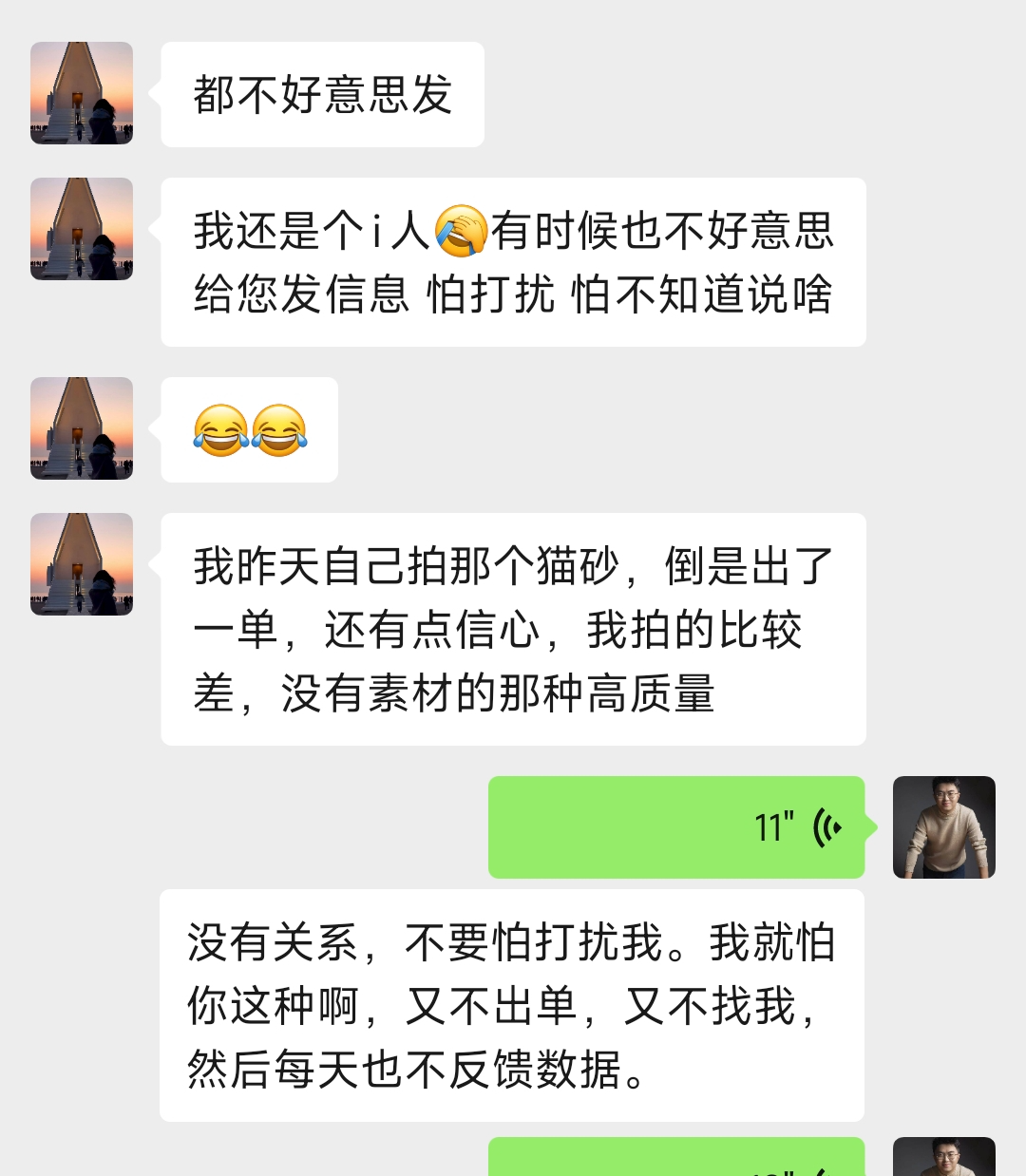Open the avatar beside the "我昨天自己拍那个猫砂" message
The image size is (1026, 1176).
82,564
